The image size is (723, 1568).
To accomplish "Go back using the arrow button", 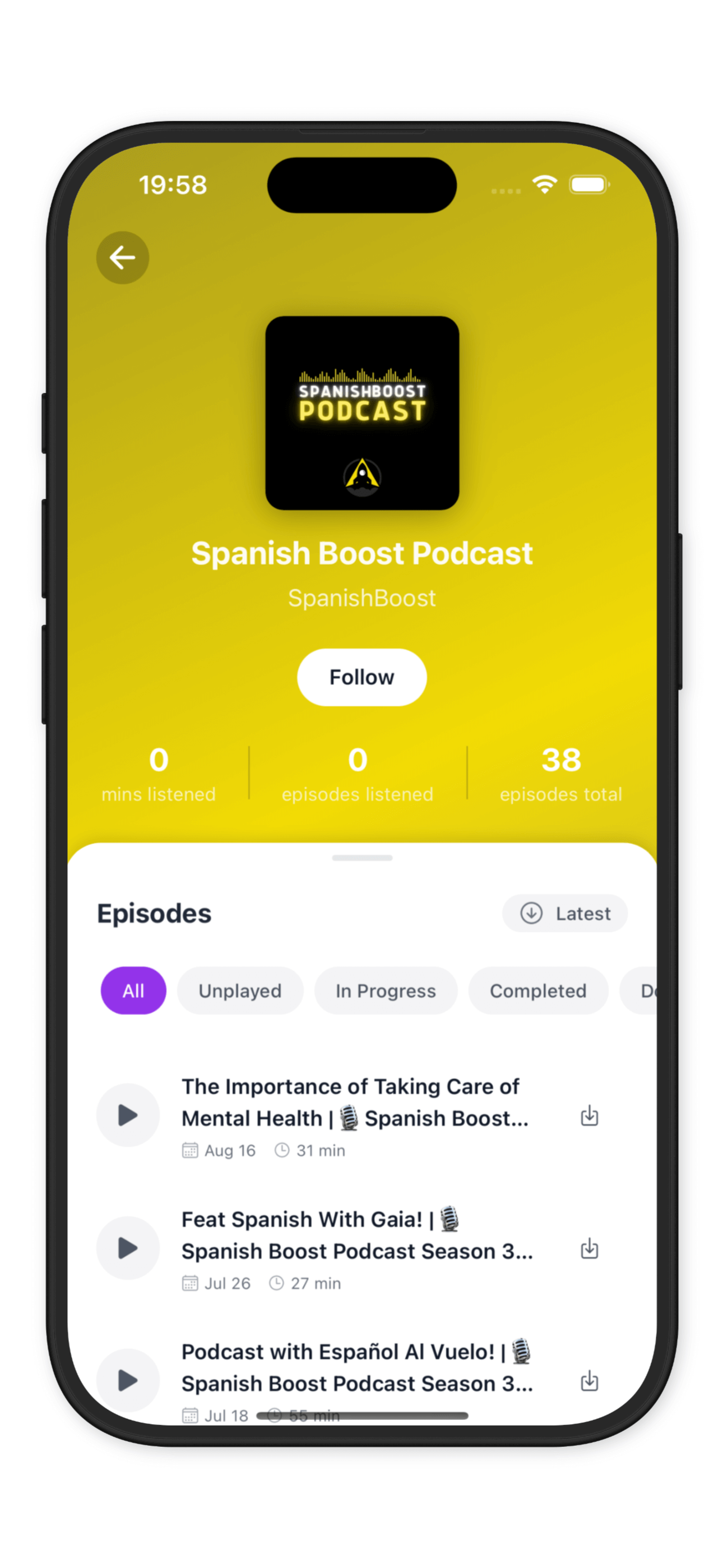I will (122, 257).
